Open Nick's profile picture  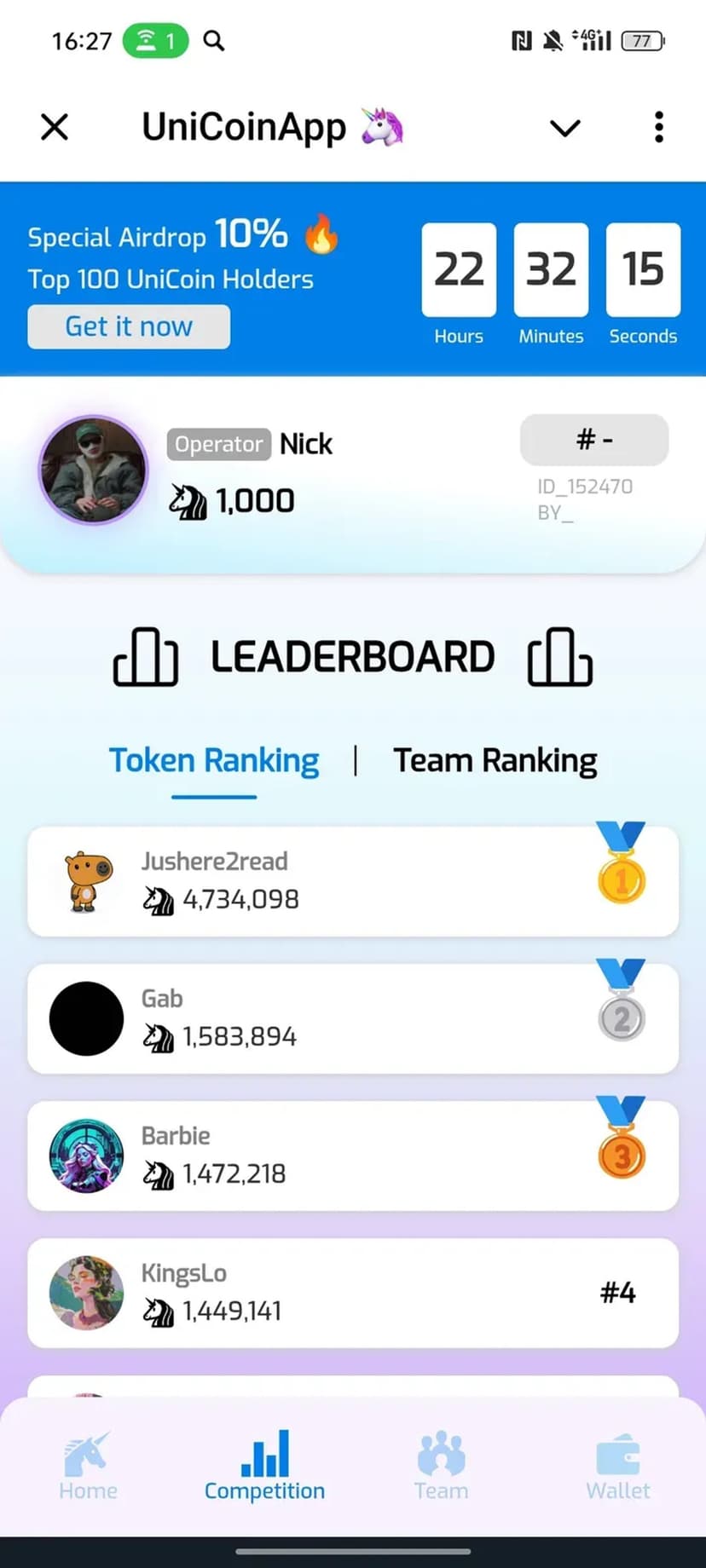(93, 470)
